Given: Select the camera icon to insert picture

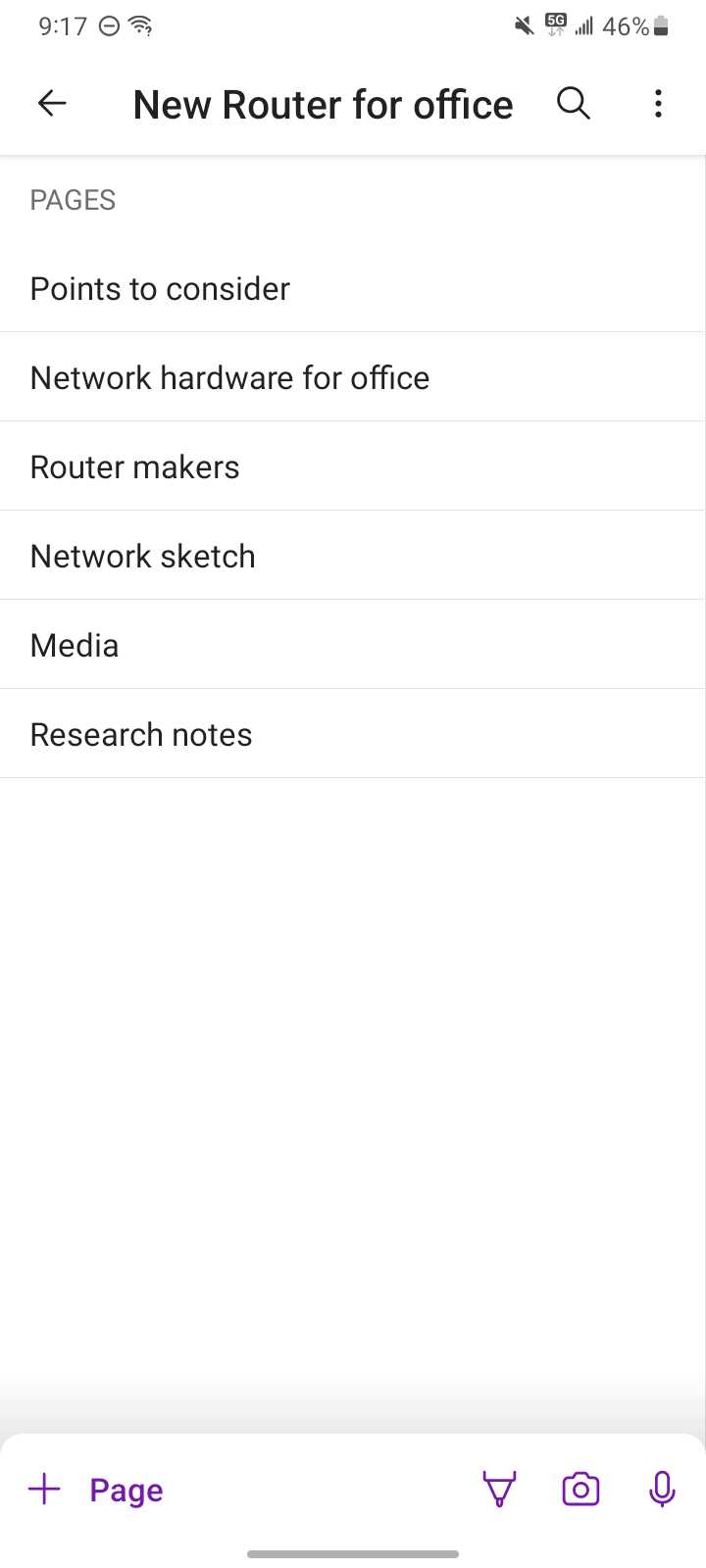Looking at the screenshot, I should click(x=580, y=1489).
